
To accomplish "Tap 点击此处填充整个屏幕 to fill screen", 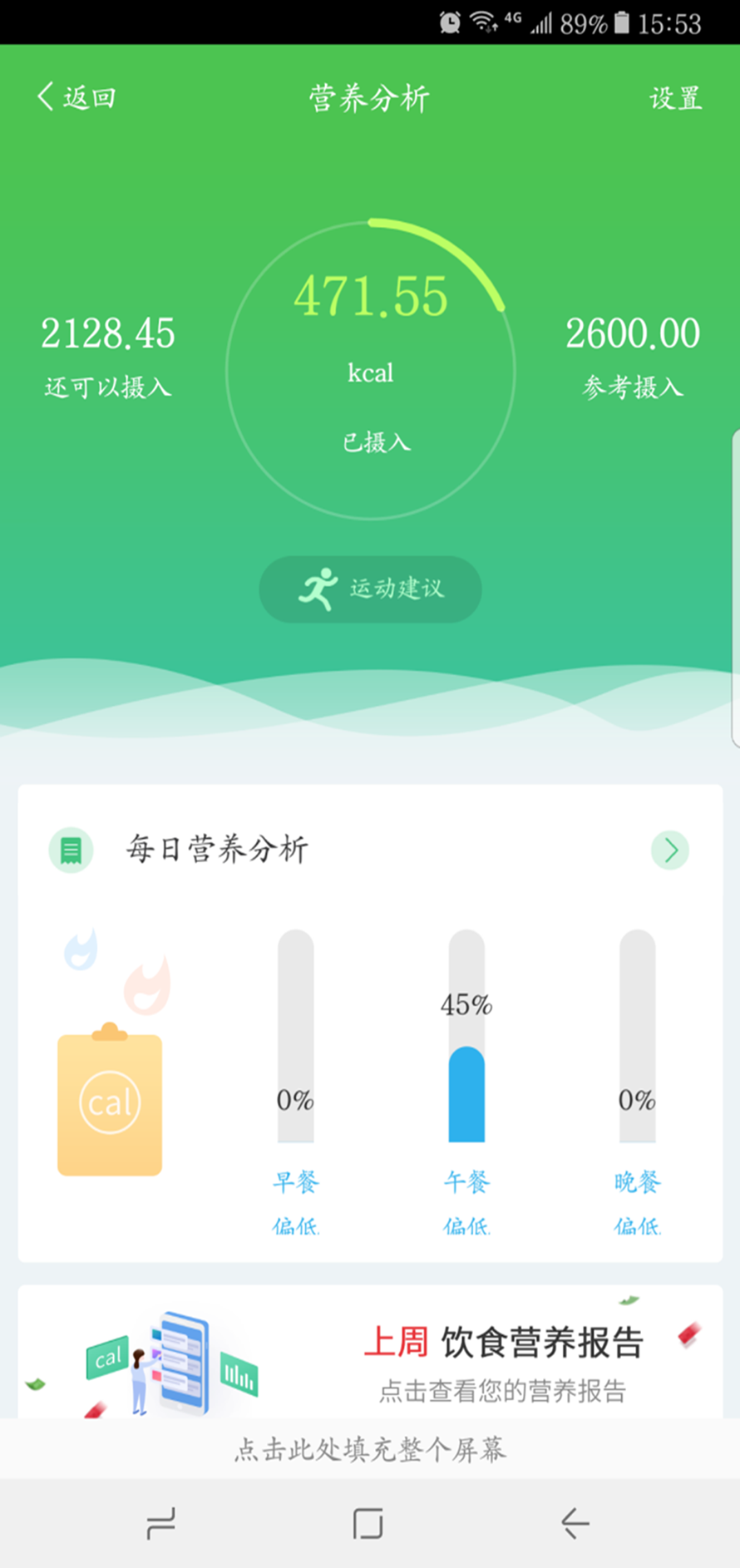I will click(x=370, y=1450).
